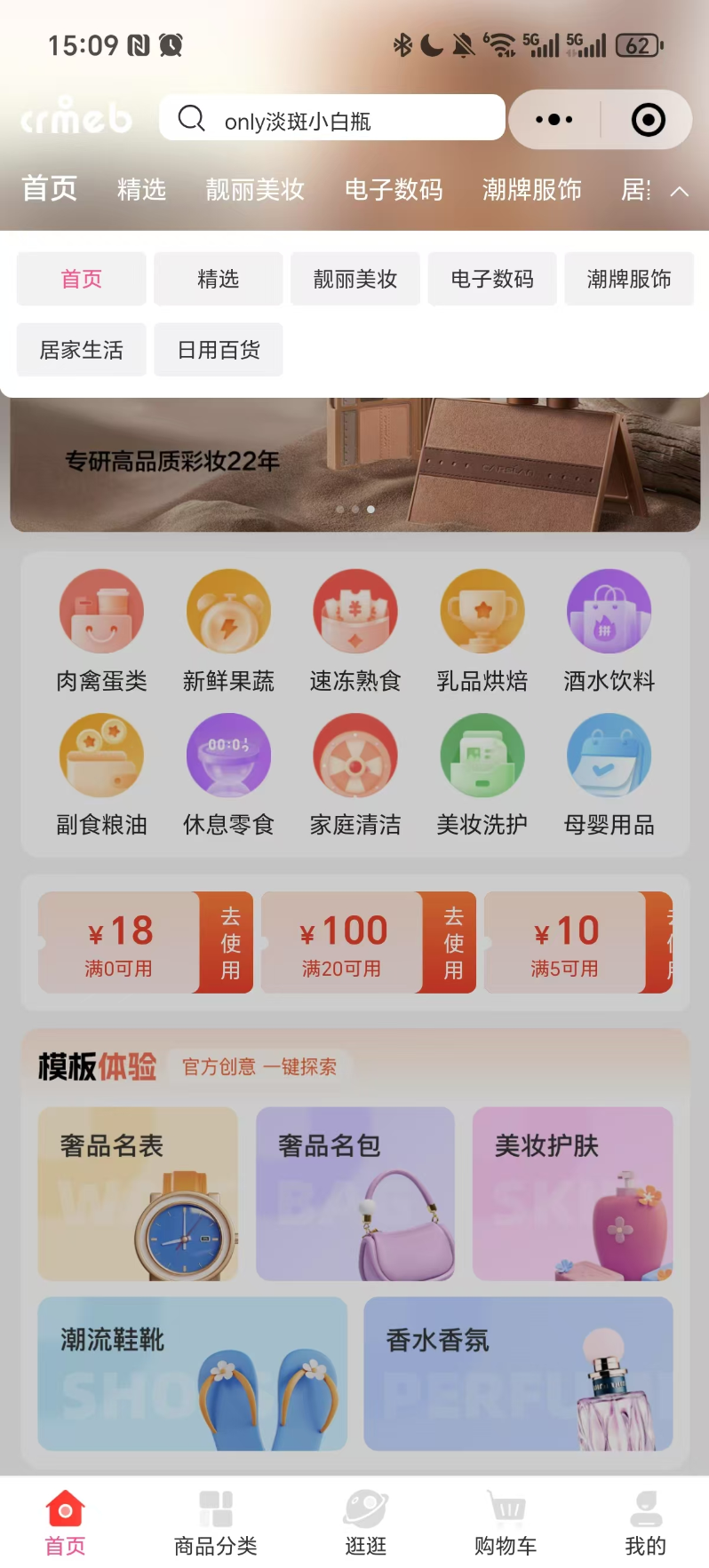Open the 商品分类 classification icon
The height and width of the screenshot is (1568, 709).
[x=215, y=1520]
